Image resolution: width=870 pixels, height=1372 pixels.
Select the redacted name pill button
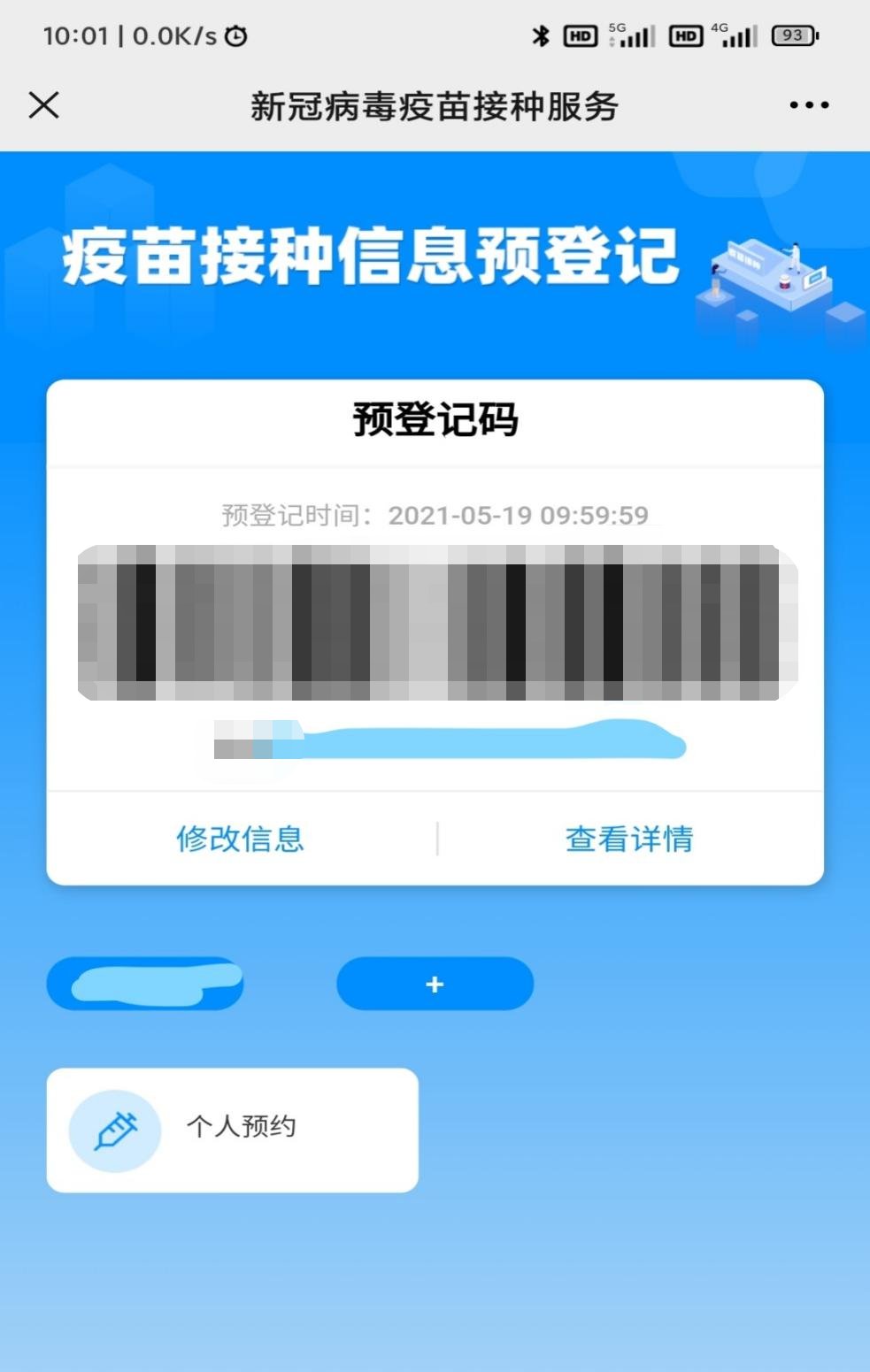[145, 984]
